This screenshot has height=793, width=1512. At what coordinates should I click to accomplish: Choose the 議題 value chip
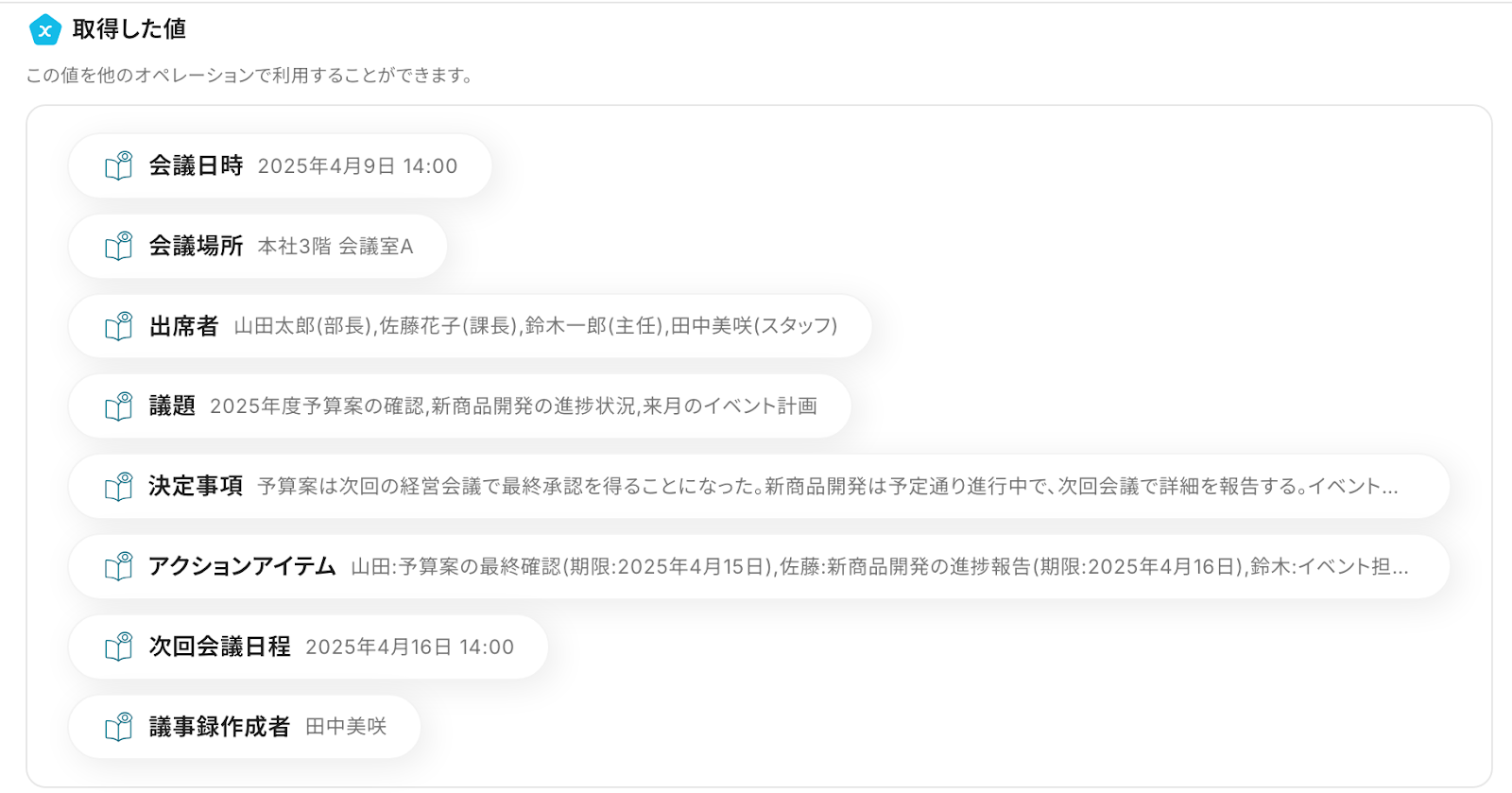tap(459, 406)
